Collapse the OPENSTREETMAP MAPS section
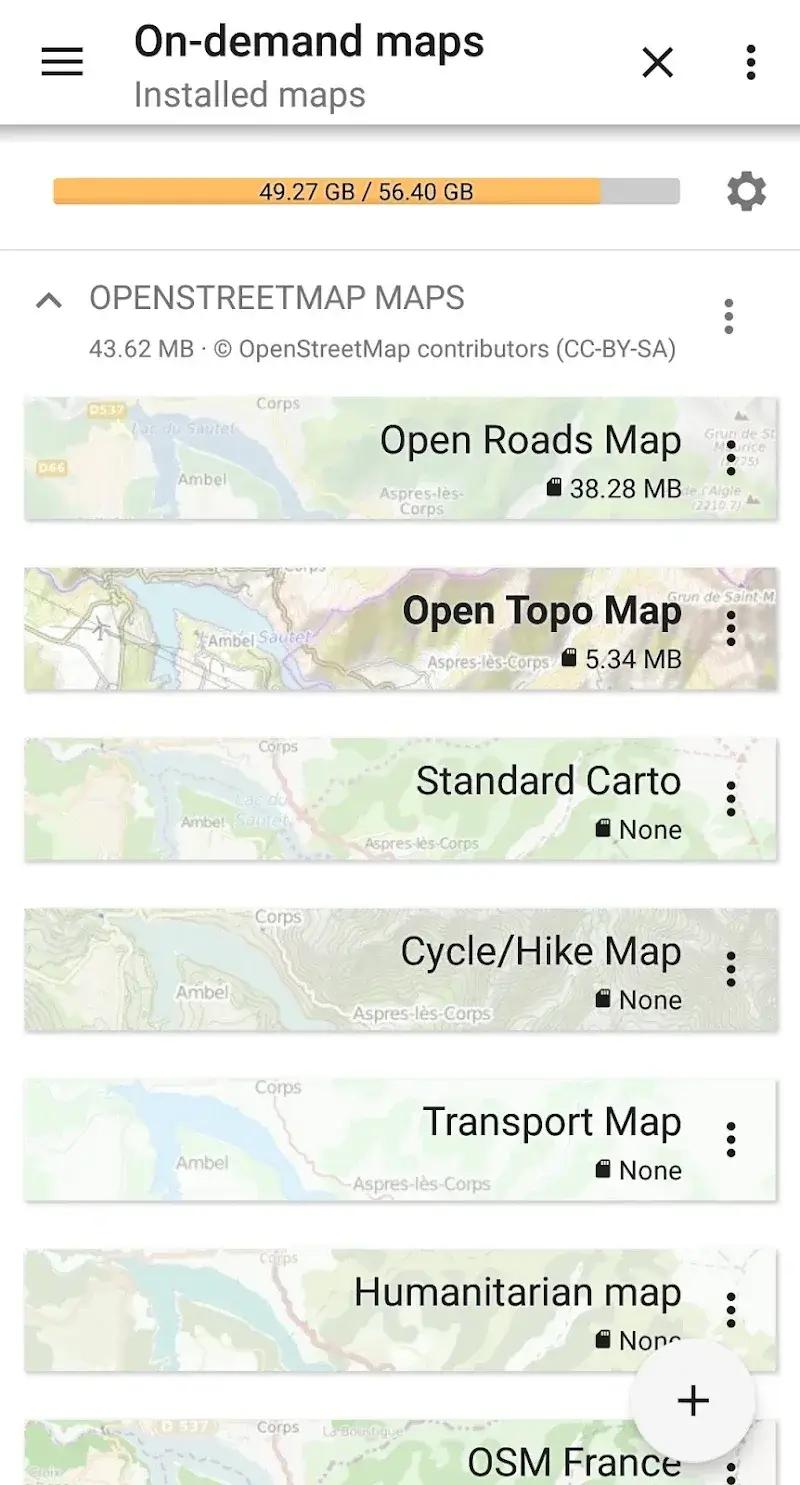The width and height of the screenshot is (800, 1485). 49,298
